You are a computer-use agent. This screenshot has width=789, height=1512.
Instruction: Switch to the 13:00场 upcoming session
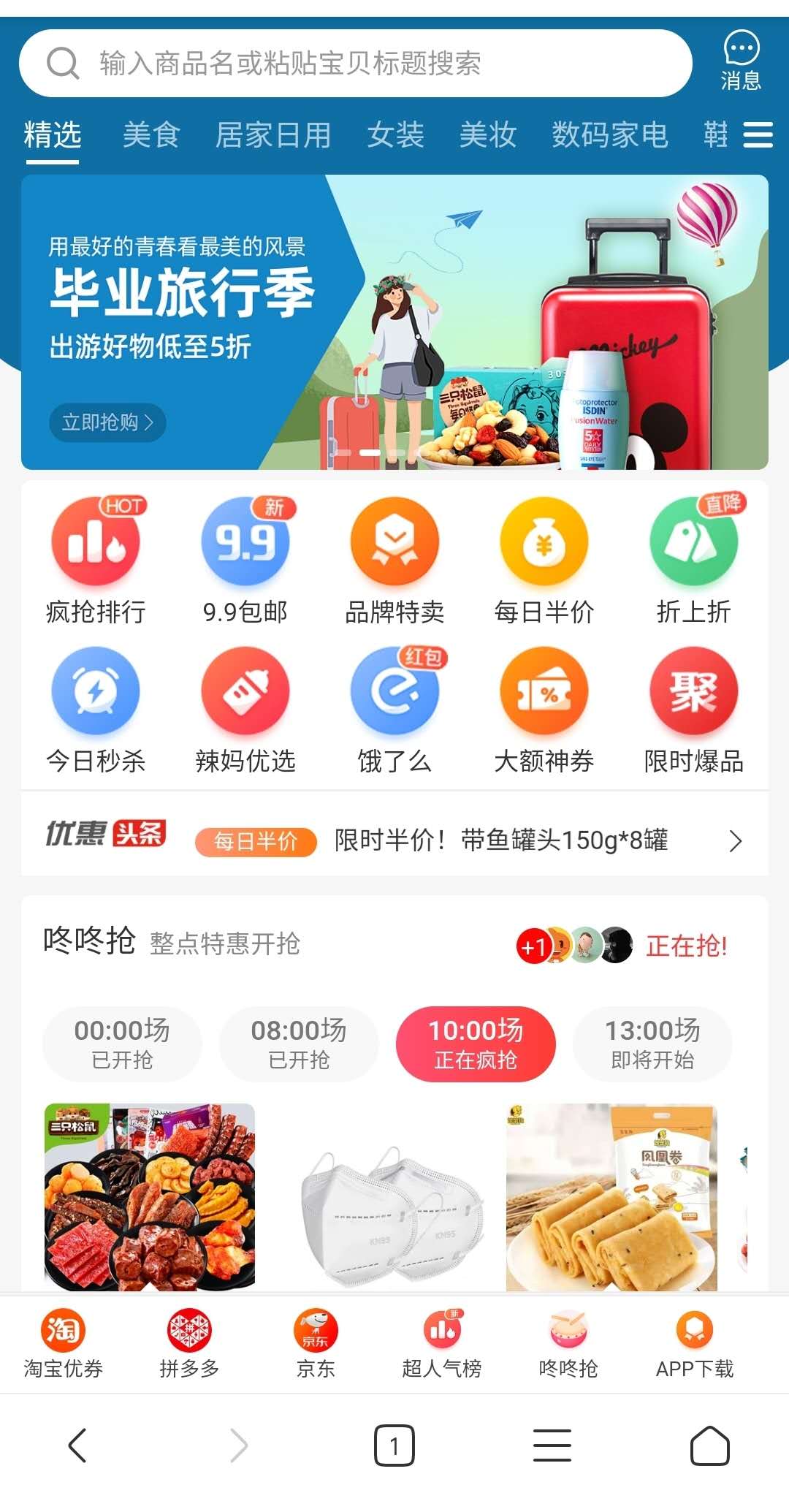click(x=652, y=1044)
